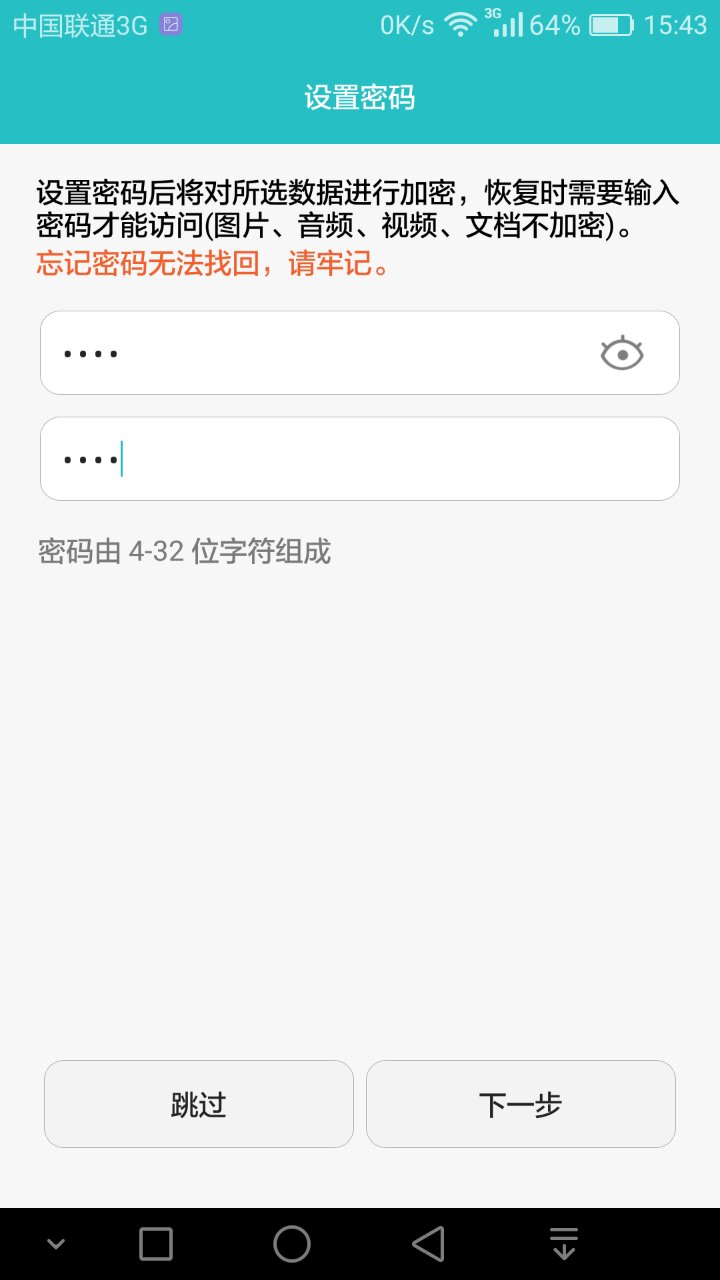Screen dimensions: 720x1280
Task: Tap the down chevron on navigation bar
Action: tap(55, 1243)
